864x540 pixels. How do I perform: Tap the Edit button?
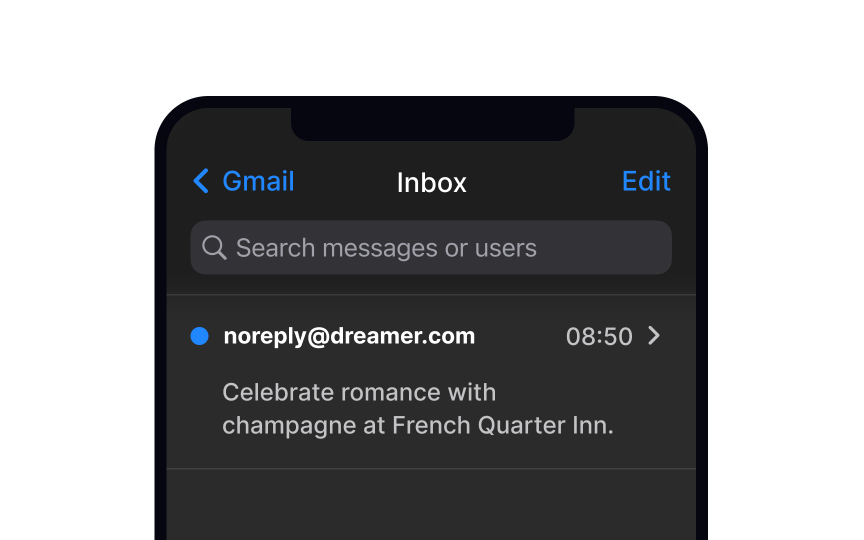pyautogui.click(x=646, y=181)
